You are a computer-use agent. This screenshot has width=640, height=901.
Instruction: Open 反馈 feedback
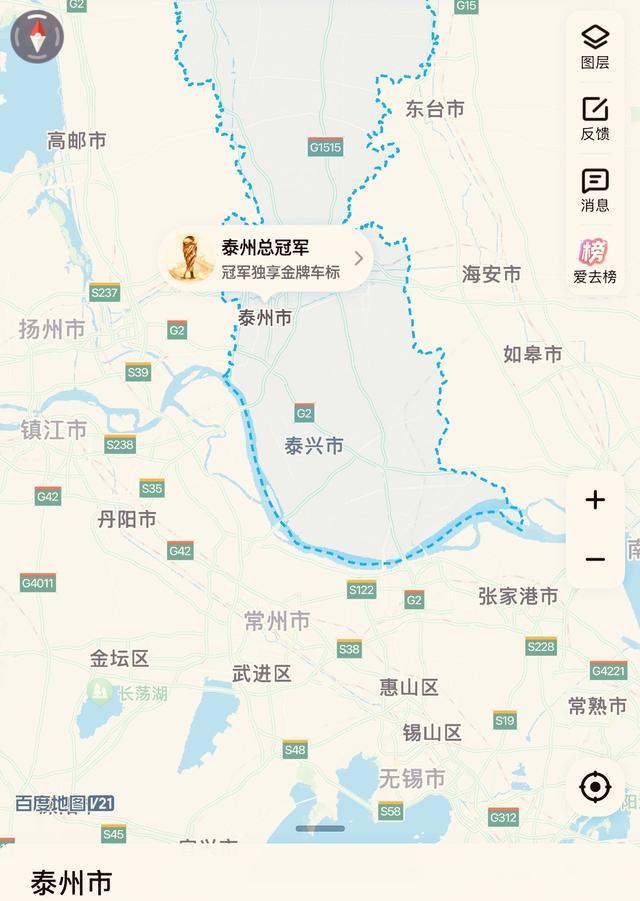click(595, 118)
